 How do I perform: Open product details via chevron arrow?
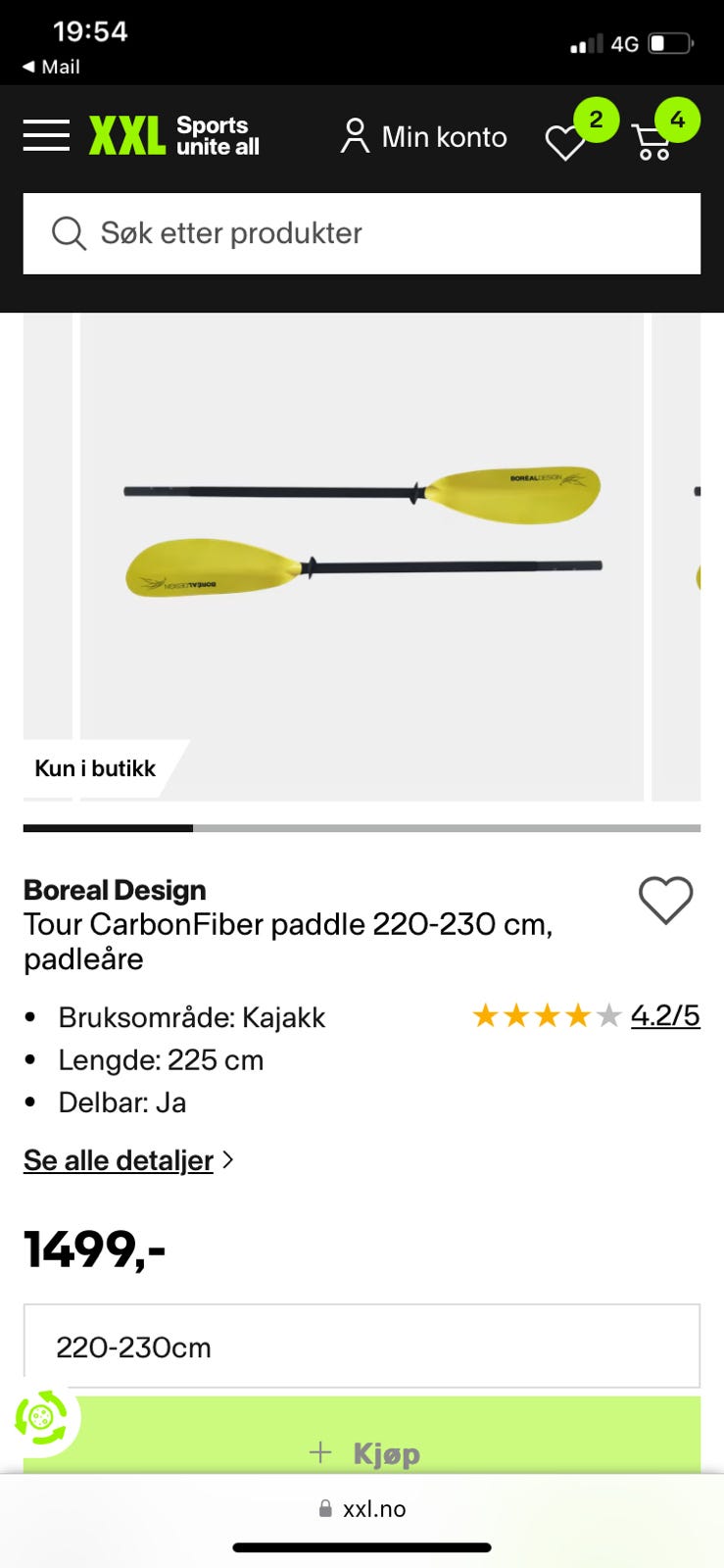click(x=228, y=1159)
